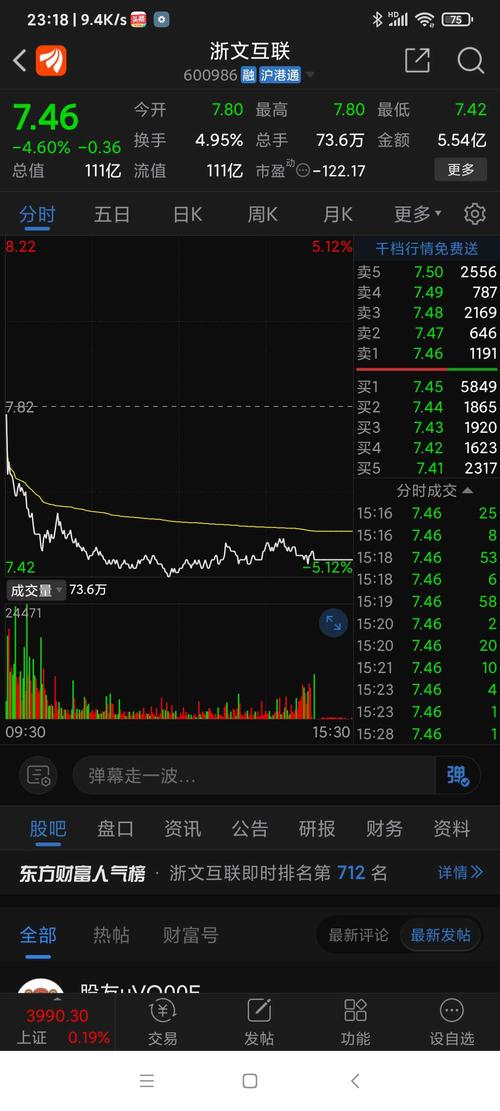Select the 月K chart tab

pyautogui.click(x=337, y=214)
